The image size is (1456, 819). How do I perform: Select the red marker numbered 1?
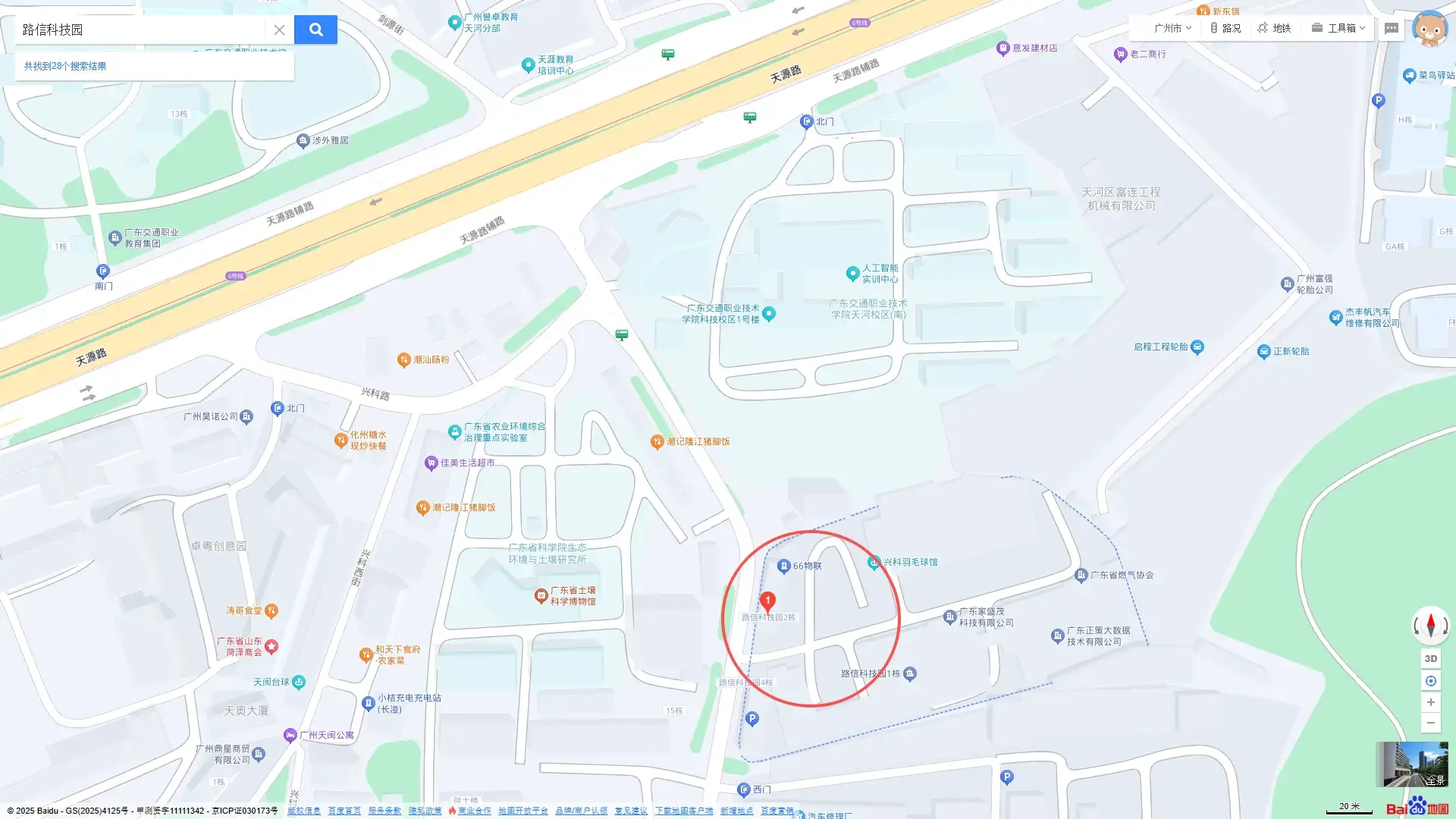767,601
